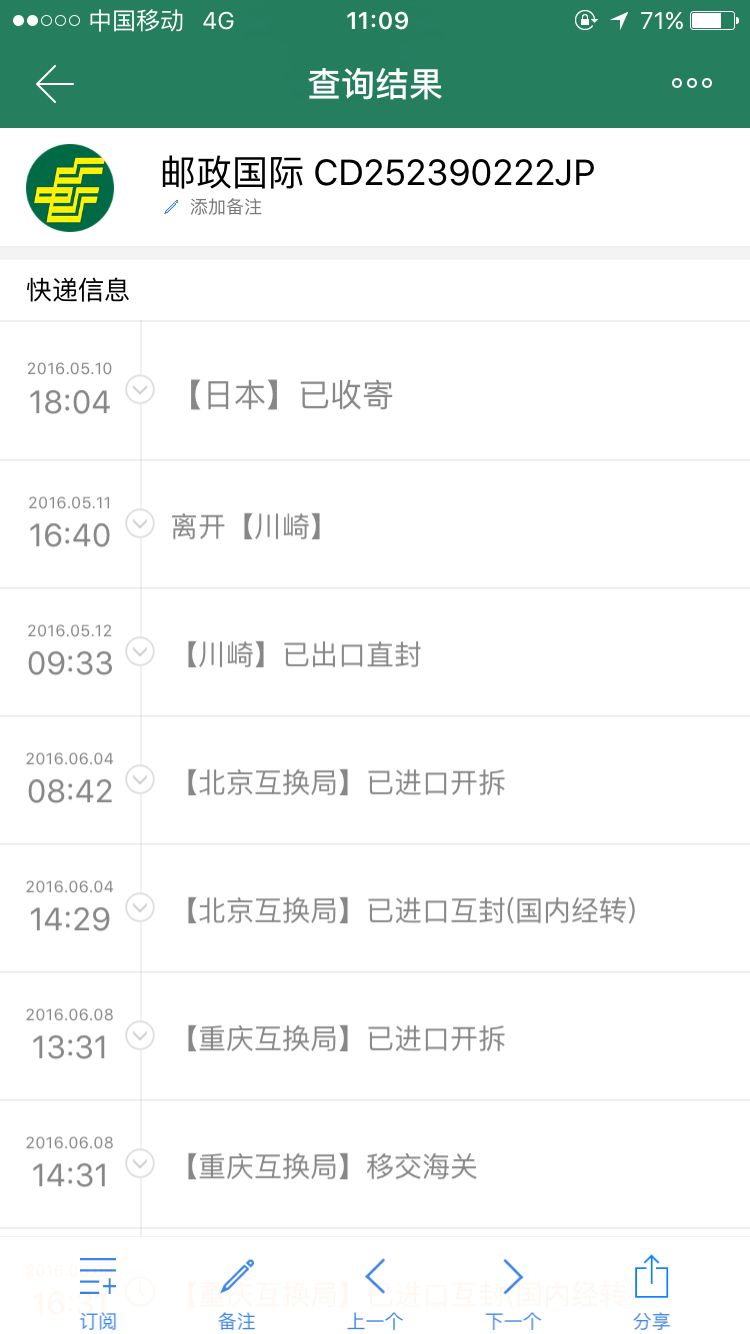750x1334 pixels.
Task: Expand the 离开【川崎】 entry chevron
Action: [140, 522]
